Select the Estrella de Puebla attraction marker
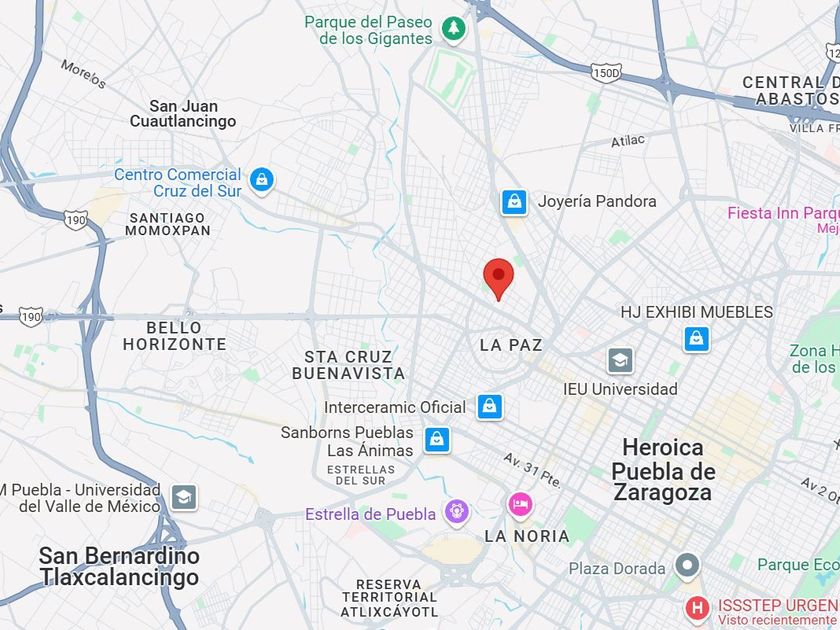Image resolution: width=840 pixels, height=630 pixels. coord(457,513)
